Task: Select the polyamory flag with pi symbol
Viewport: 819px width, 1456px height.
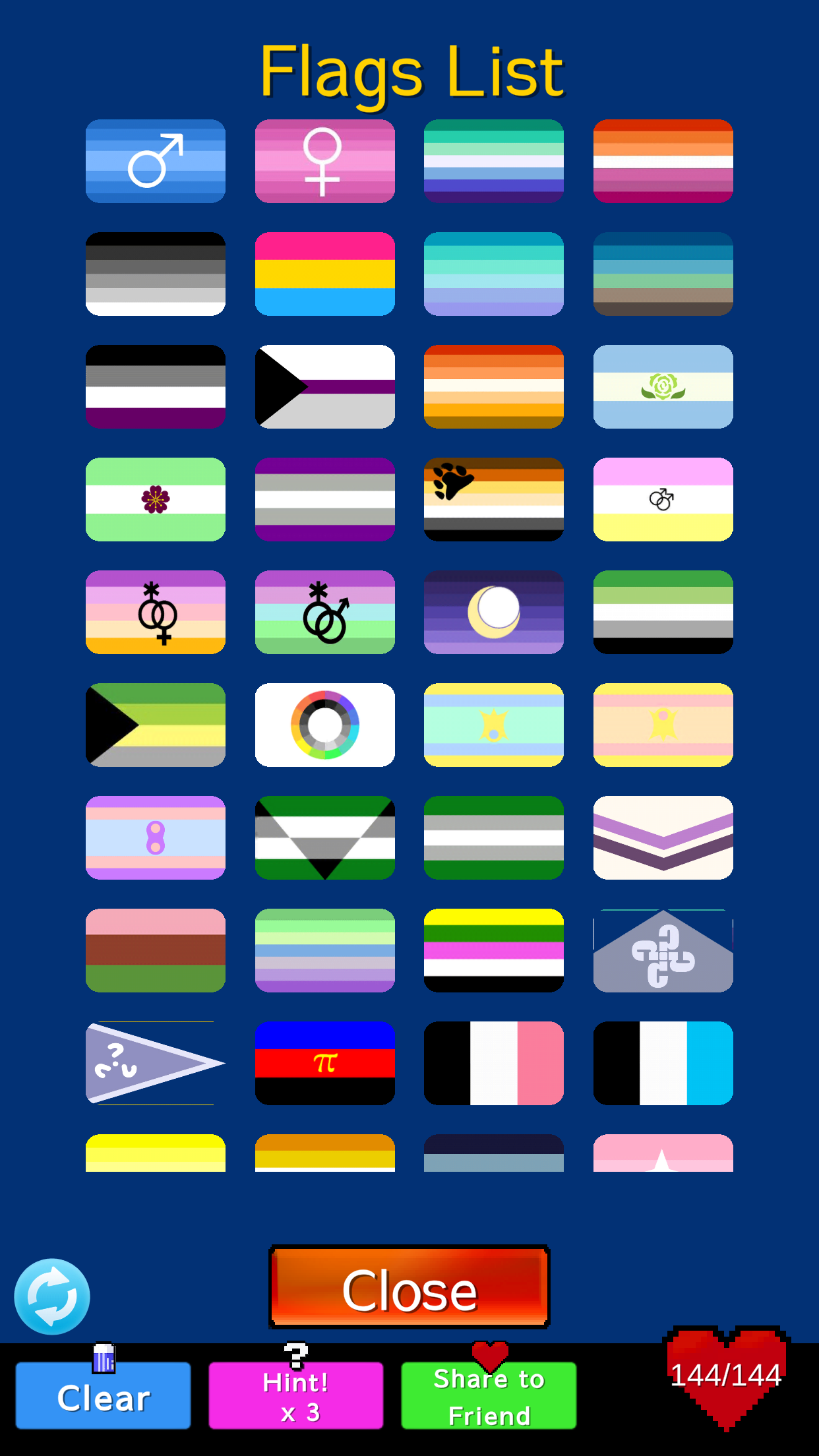Action: tap(324, 1063)
